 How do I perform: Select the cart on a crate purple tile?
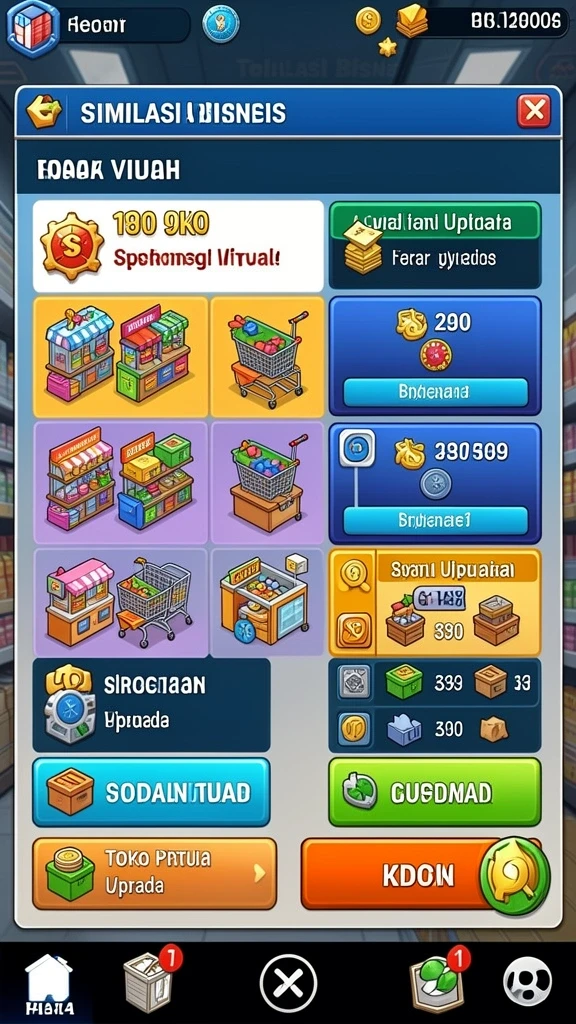(x=268, y=483)
